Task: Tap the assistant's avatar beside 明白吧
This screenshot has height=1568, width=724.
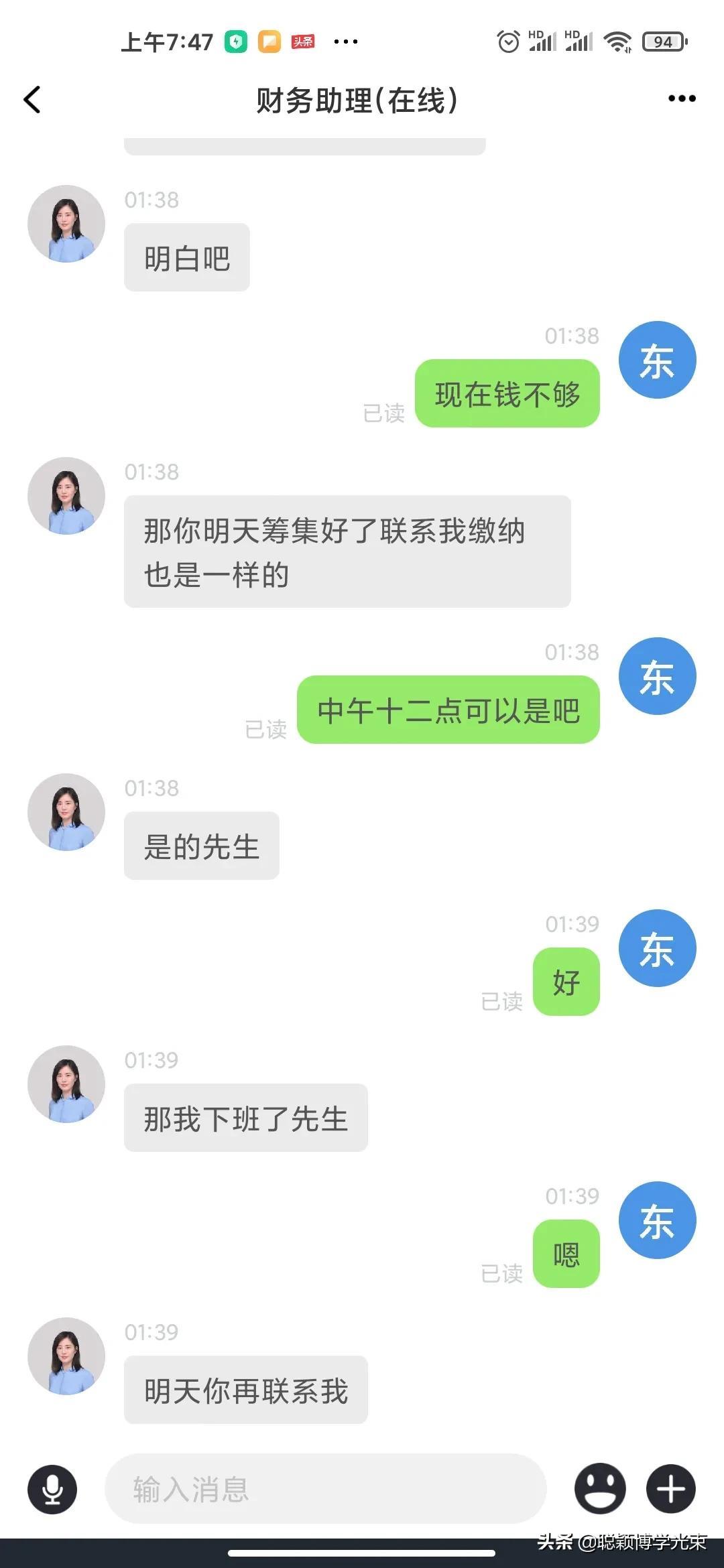Action: 66,224
